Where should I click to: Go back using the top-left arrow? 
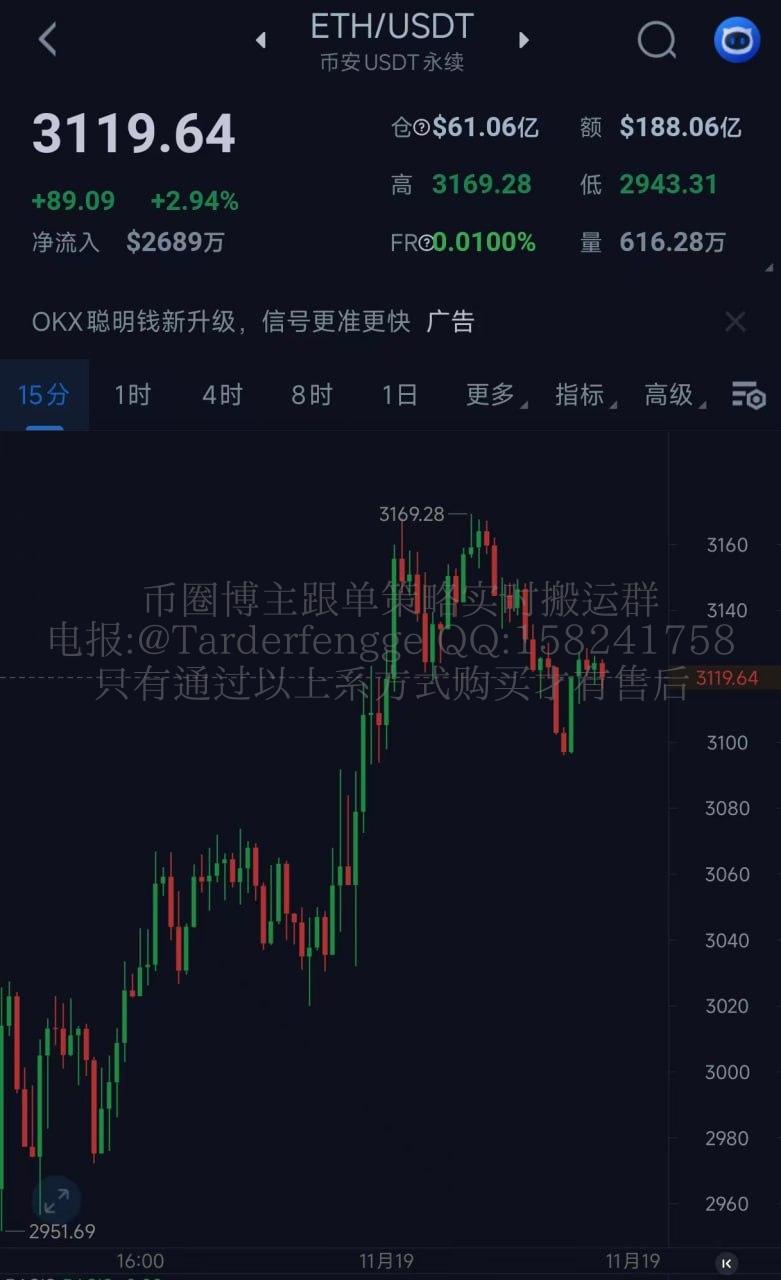tap(47, 40)
